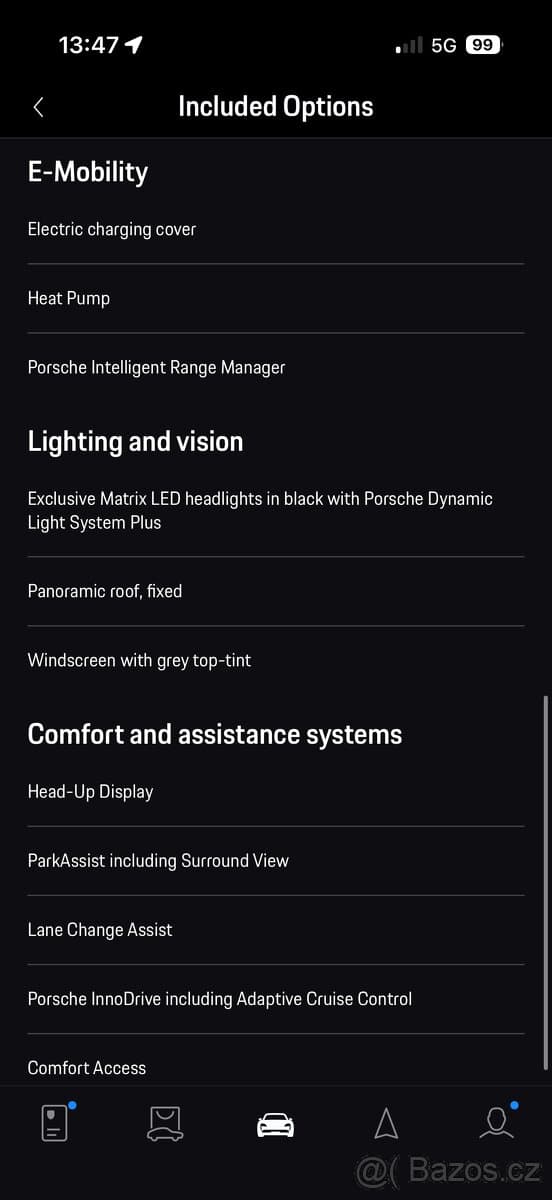Select the car tab in bottom bar
The height and width of the screenshot is (1200, 552).
pos(276,1125)
